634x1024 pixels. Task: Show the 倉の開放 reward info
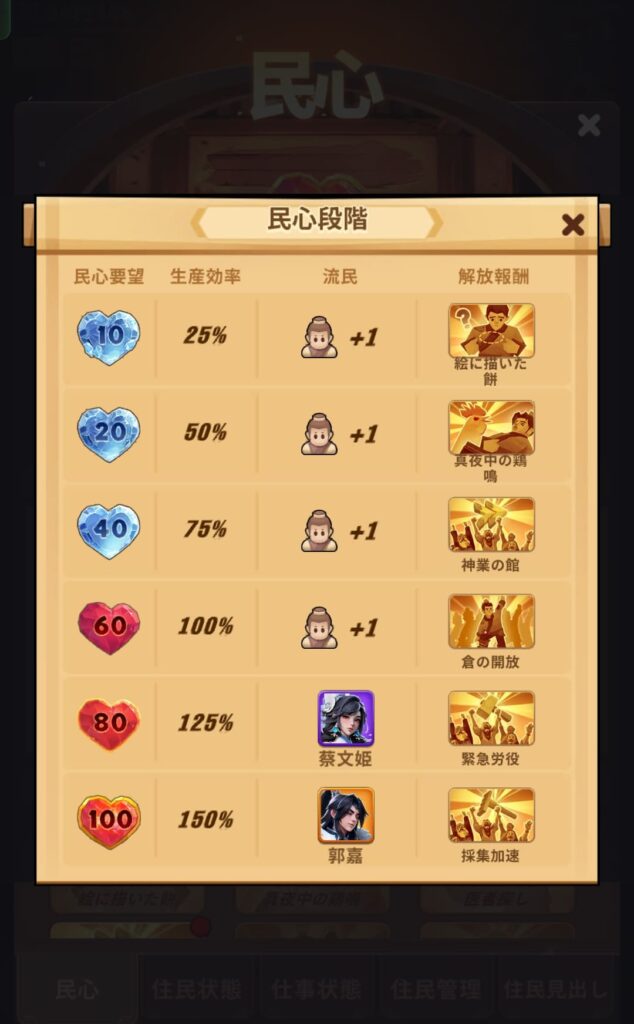coord(491,622)
